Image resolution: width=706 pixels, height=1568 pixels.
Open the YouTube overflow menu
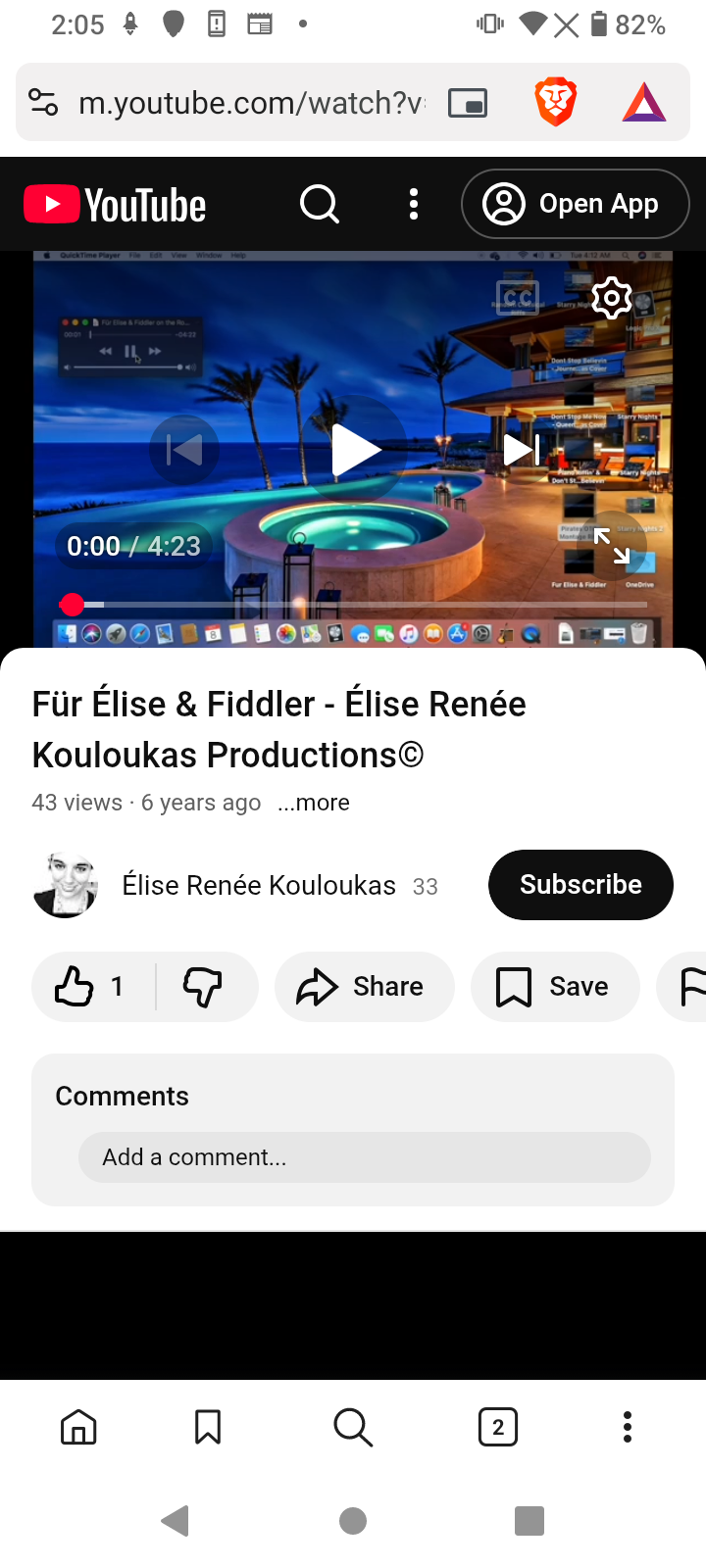[414, 204]
